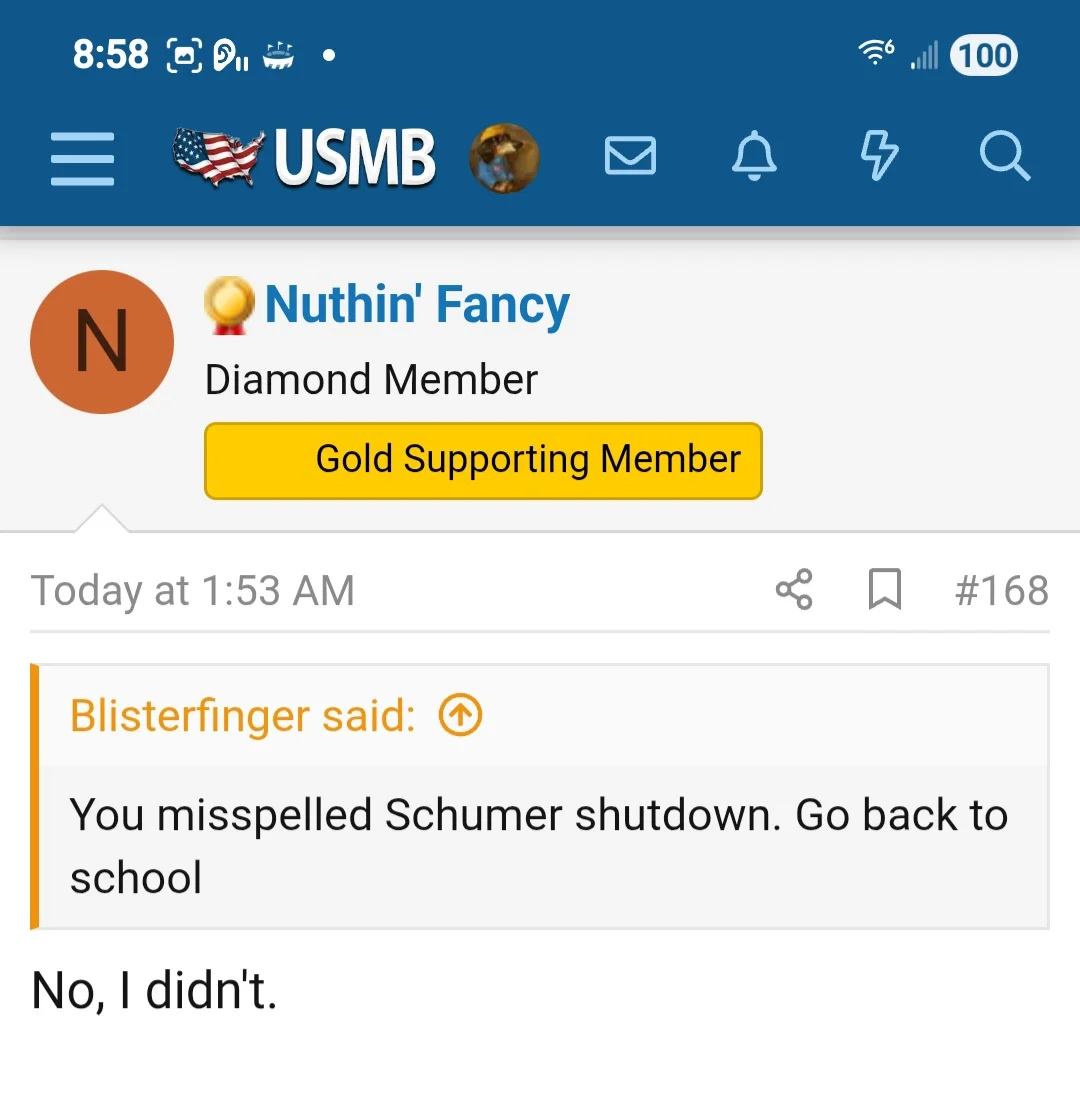Tap the medal icon beside Nuthin' Fancy
This screenshot has height=1112, width=1080.
[x=231, y=303]
